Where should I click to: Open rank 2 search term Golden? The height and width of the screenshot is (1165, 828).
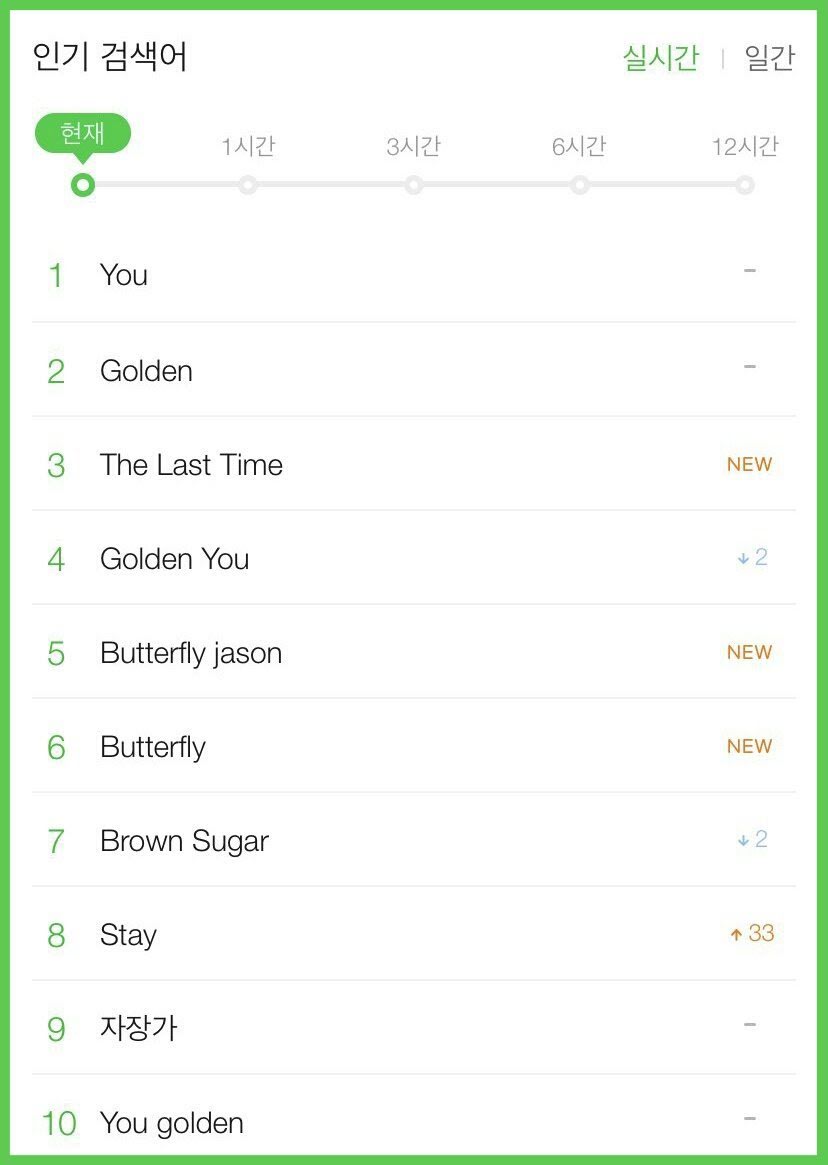[146, 371]
